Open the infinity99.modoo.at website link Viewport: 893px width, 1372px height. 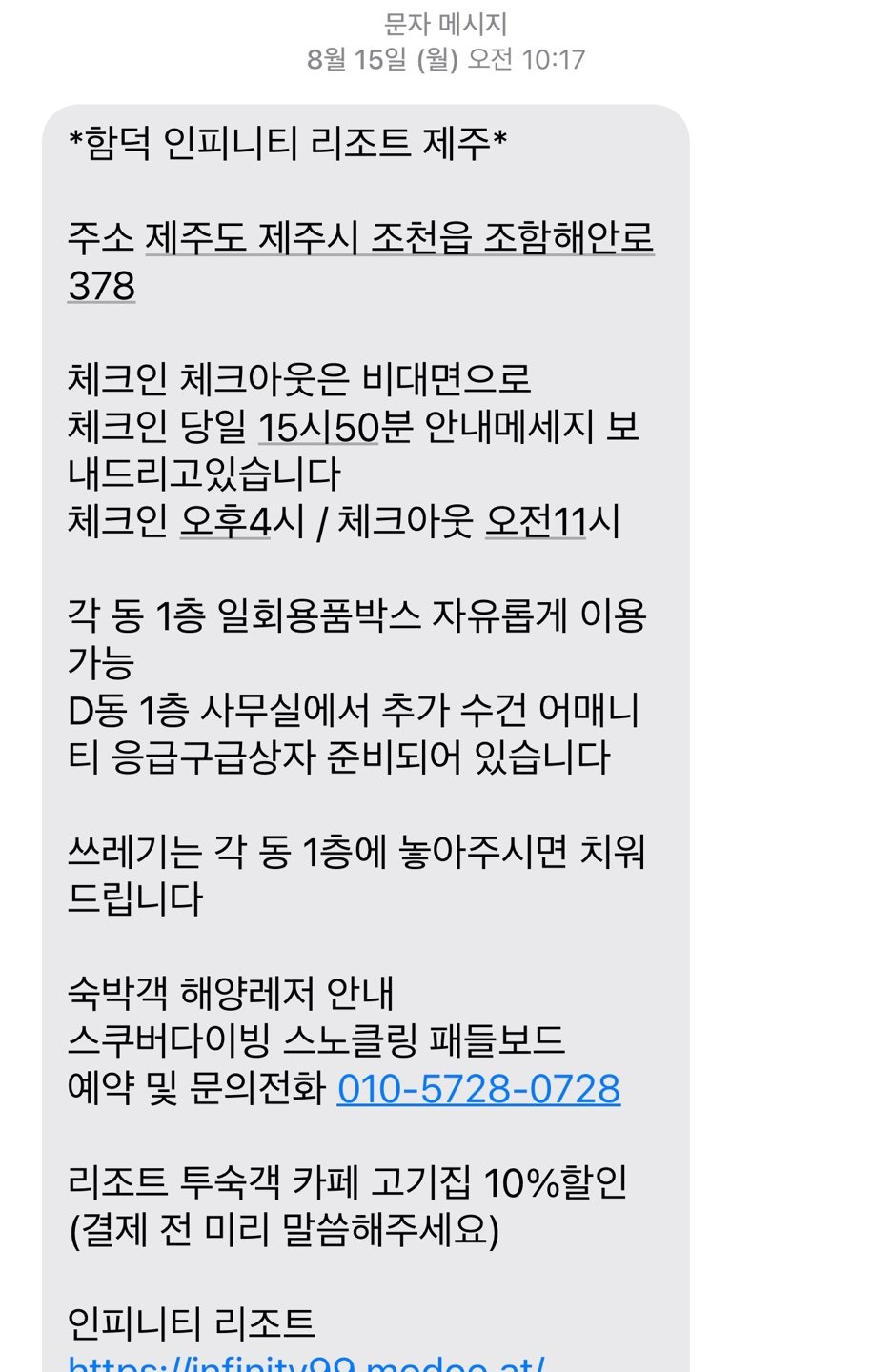point(307,1364)
